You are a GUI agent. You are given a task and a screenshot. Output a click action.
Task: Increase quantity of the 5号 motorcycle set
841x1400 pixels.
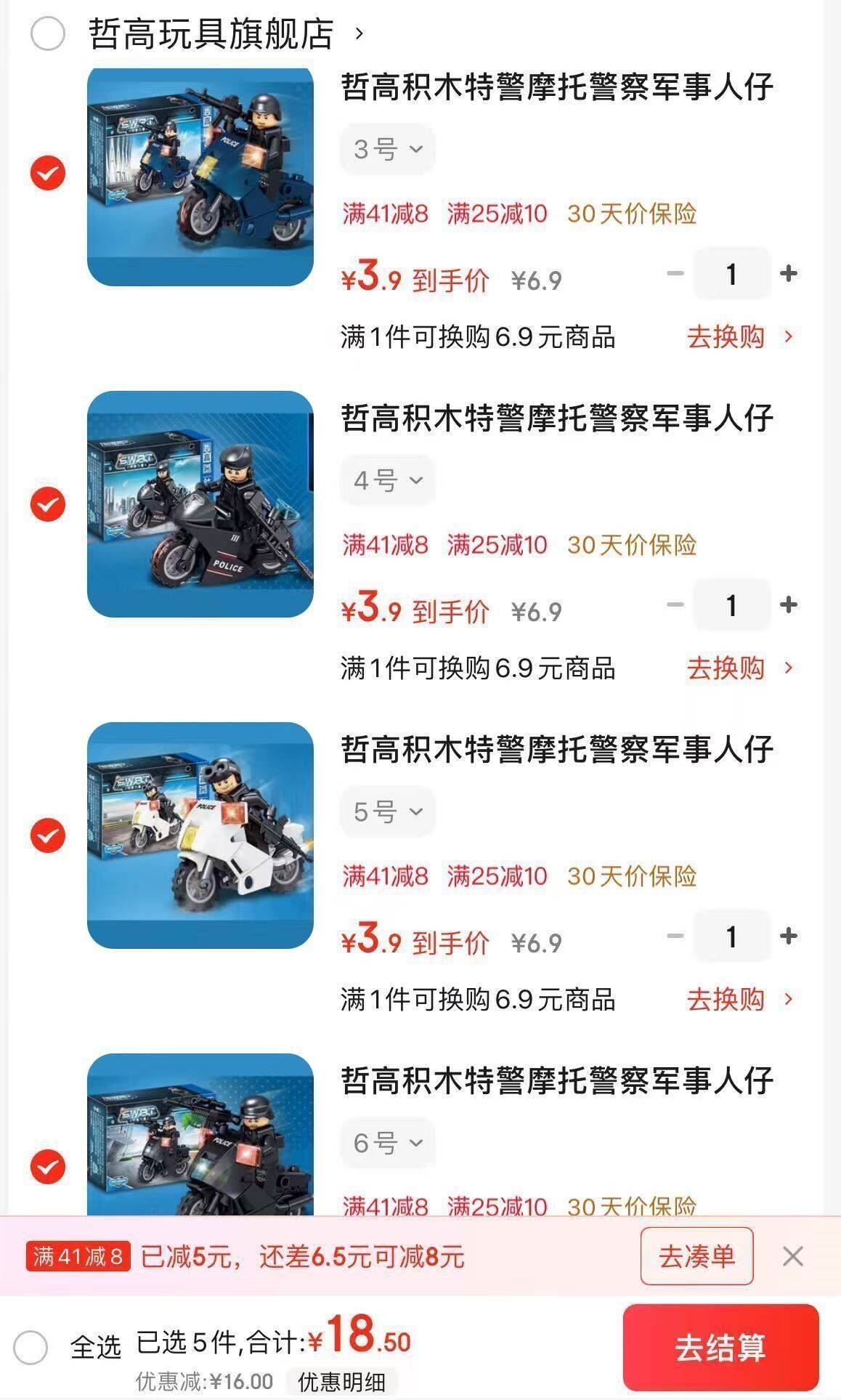tap(789, 936)
